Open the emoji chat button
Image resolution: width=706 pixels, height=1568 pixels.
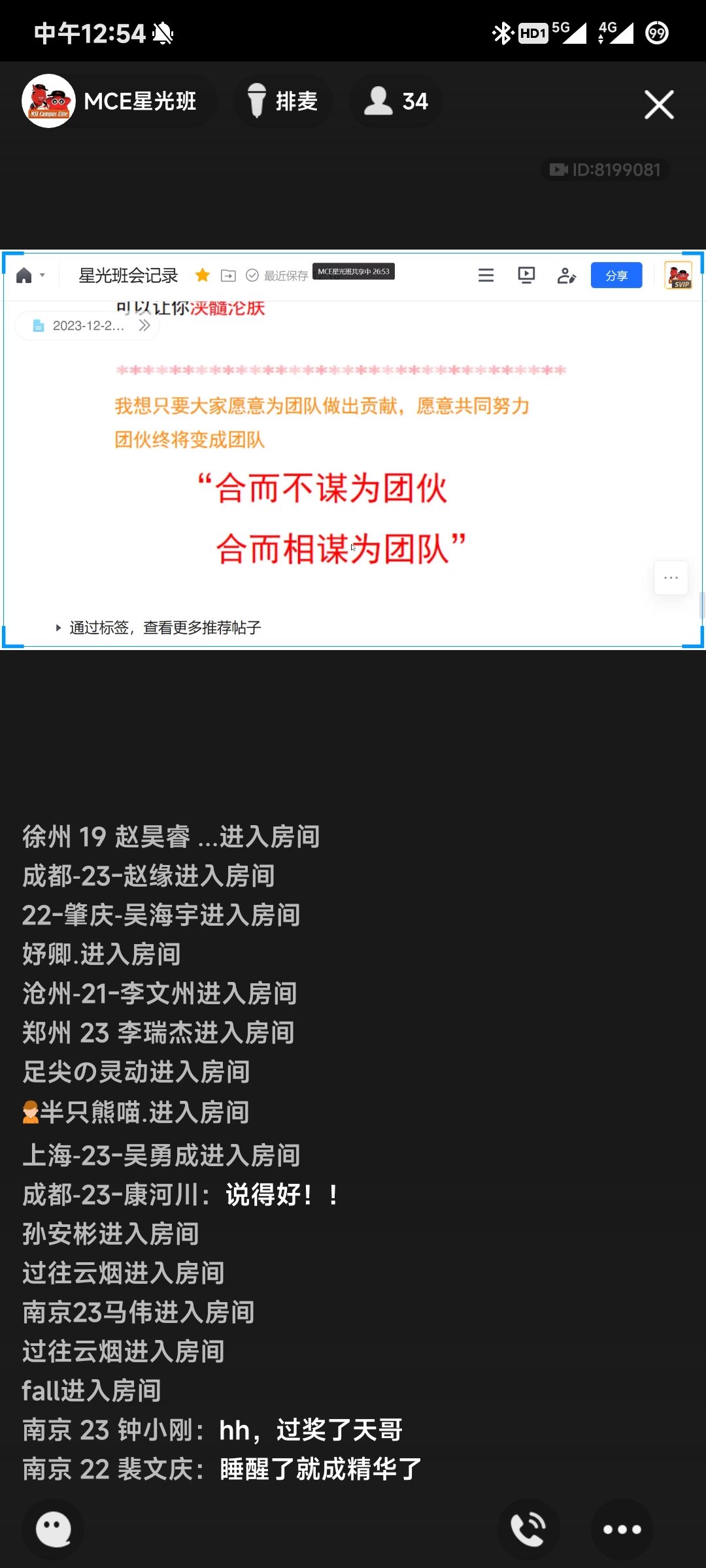(53, 1529)
